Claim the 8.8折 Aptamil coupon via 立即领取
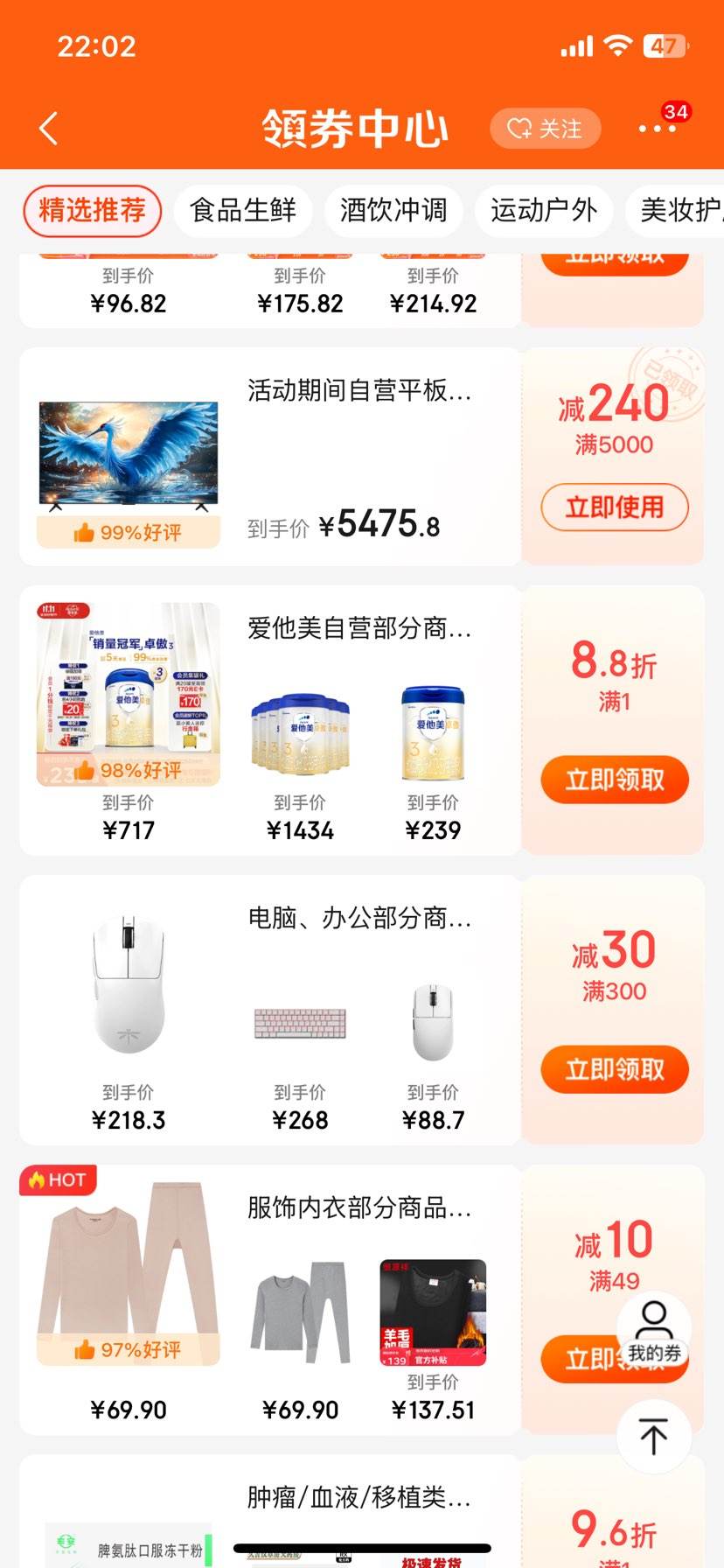Viewport: 724px width, 1568px height. pyautogui.click(x=614, y=779)
